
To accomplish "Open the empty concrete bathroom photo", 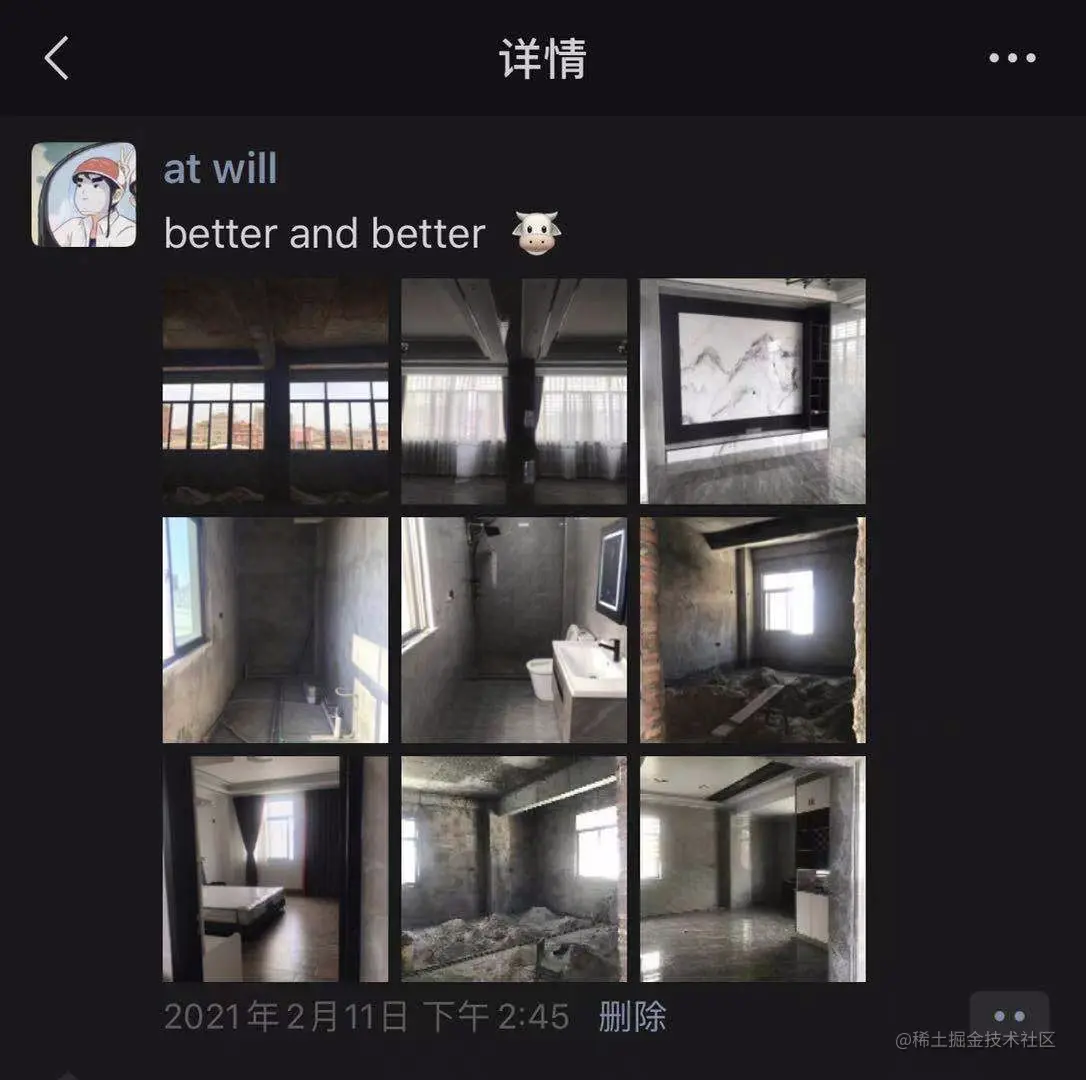I will 275,630.
